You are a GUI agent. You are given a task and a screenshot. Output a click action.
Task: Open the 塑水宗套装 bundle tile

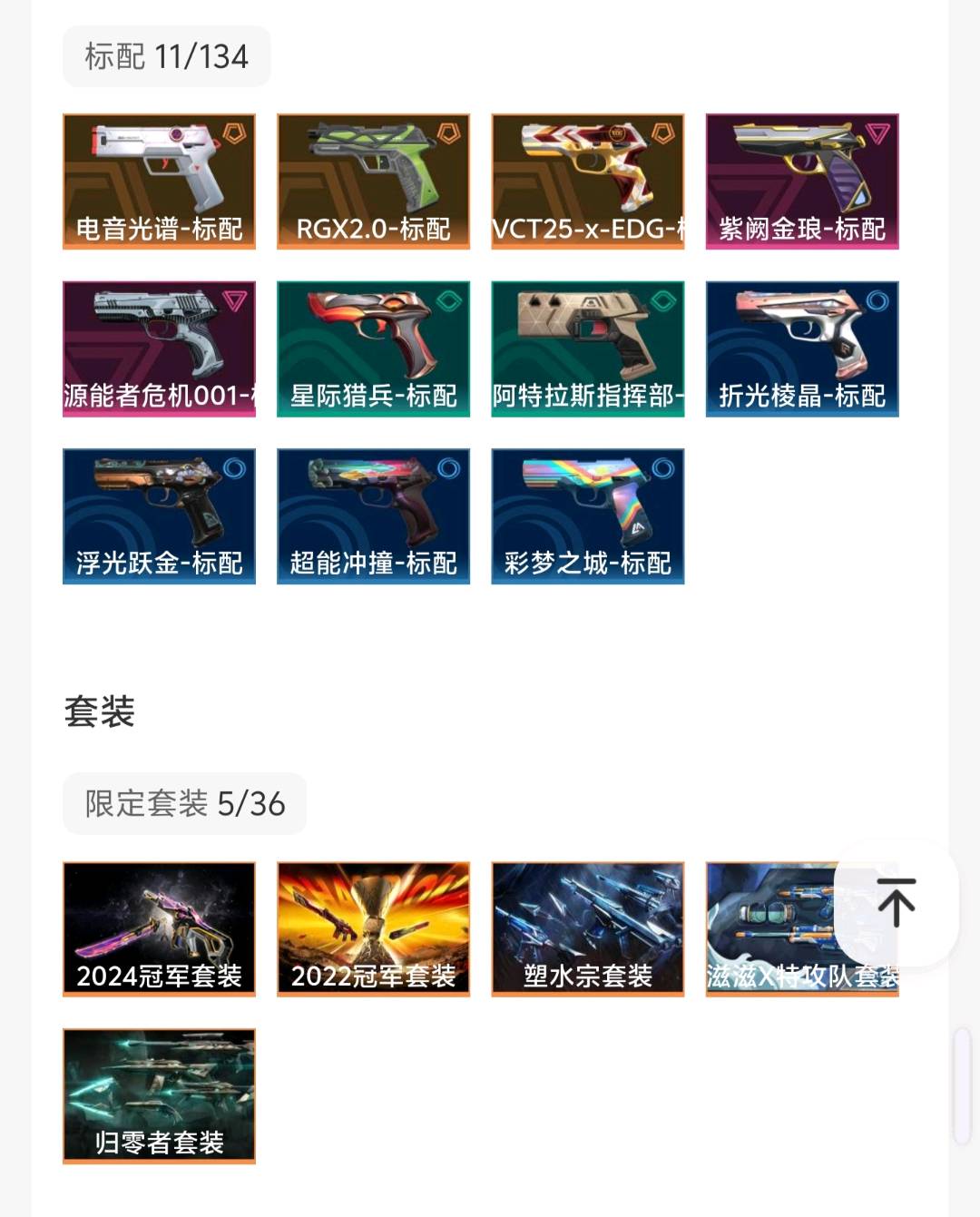click(x=587, y=928)
